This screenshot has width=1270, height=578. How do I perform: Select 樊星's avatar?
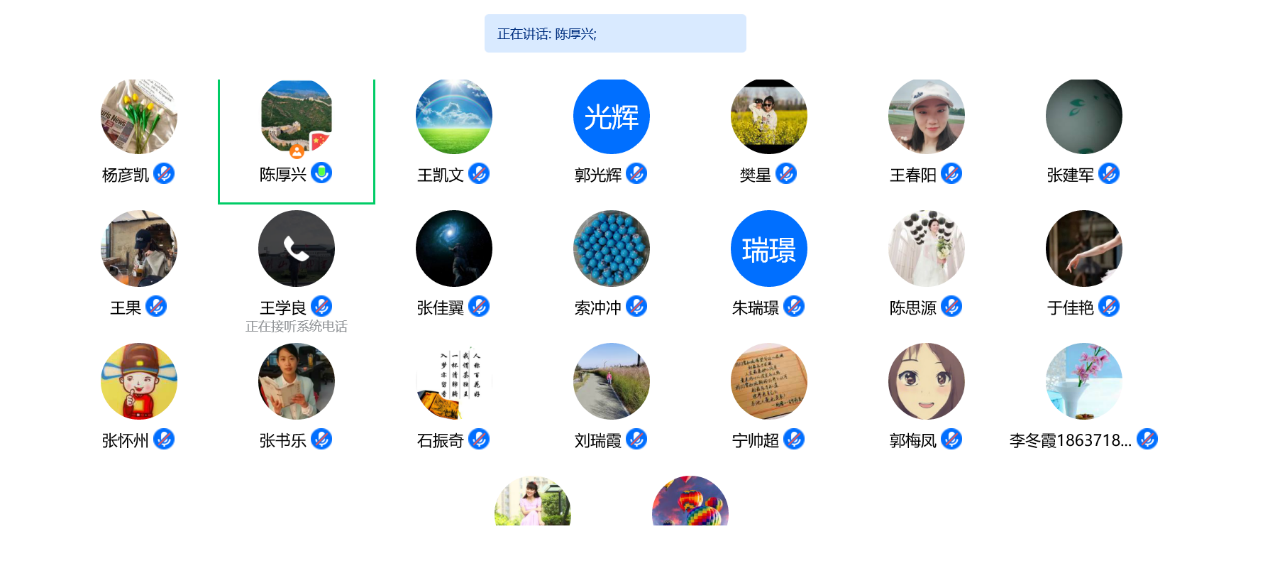tap(769, 117)
